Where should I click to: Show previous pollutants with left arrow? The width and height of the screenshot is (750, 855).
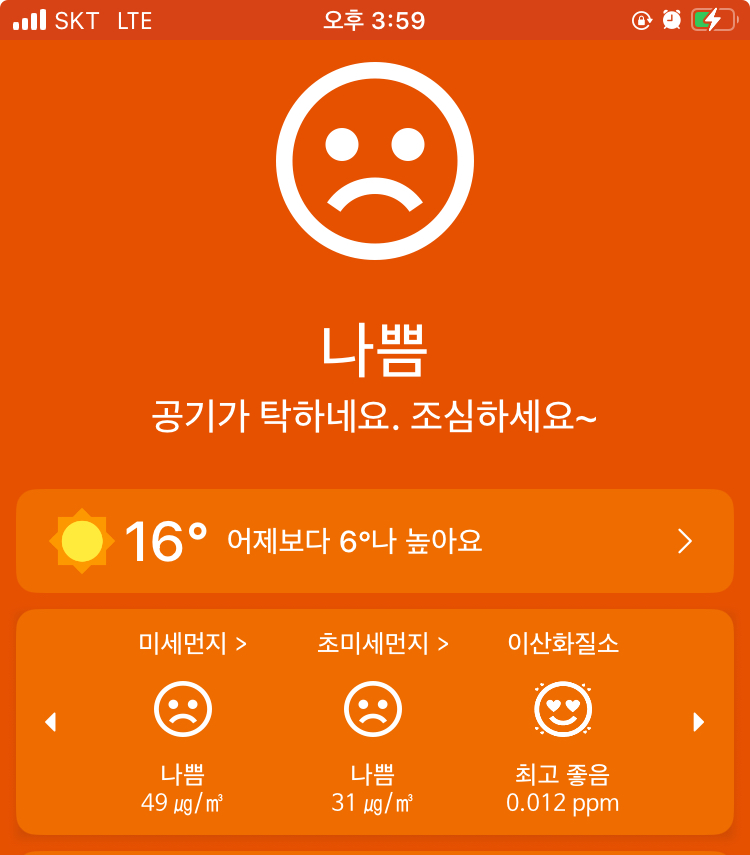pyautogui.click(x=51, y=722)
